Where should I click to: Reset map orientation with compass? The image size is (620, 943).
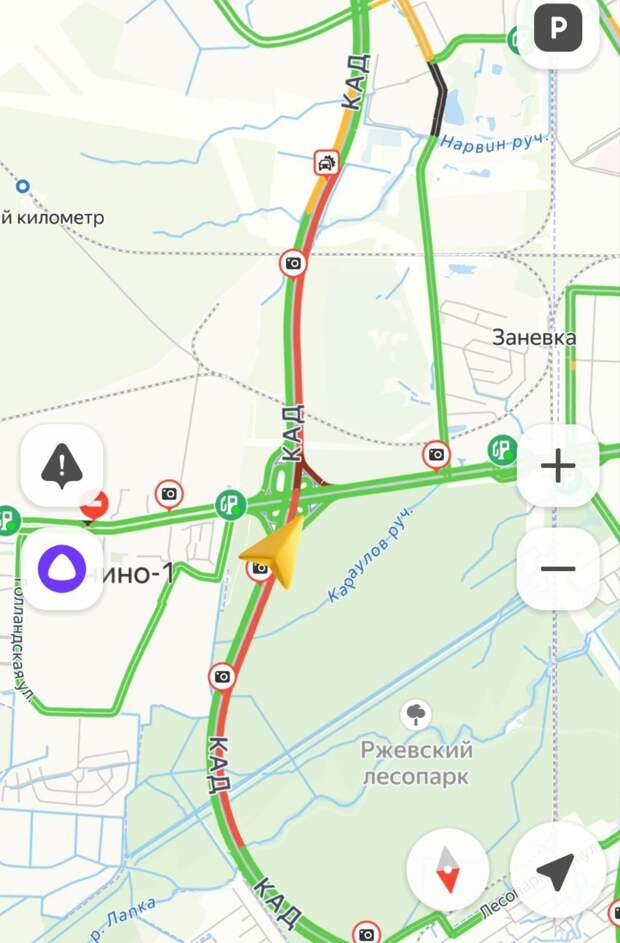click(448, 870)
